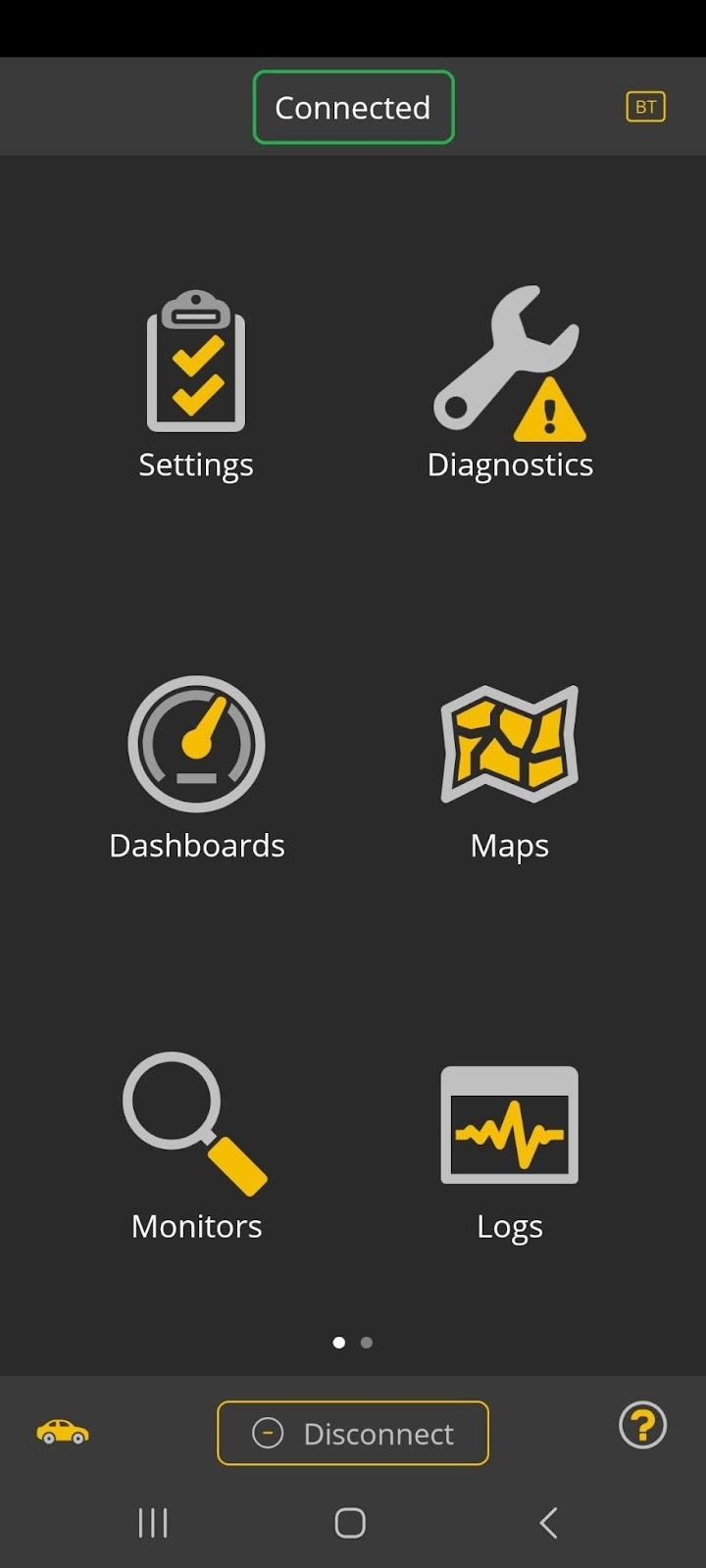Tap the Maps label

pyautogui.click(x=509, y=845)
